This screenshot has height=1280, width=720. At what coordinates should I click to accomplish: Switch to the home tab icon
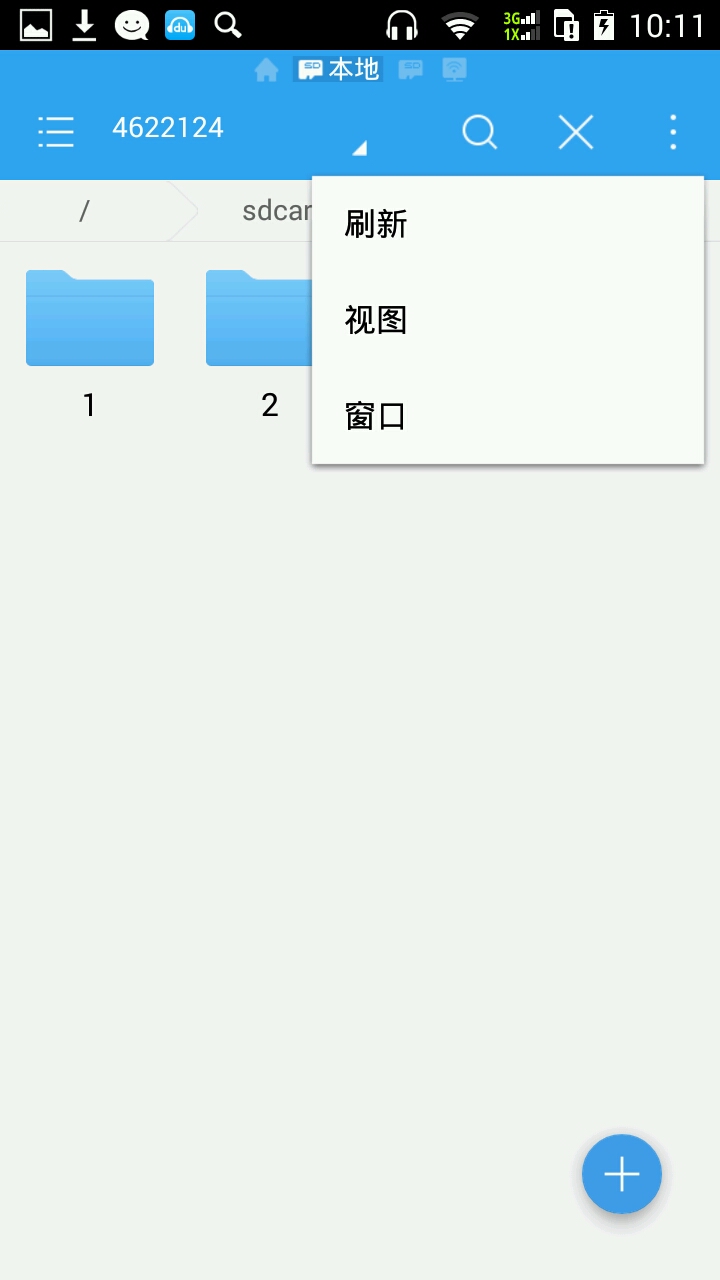(x=266, y=70)
